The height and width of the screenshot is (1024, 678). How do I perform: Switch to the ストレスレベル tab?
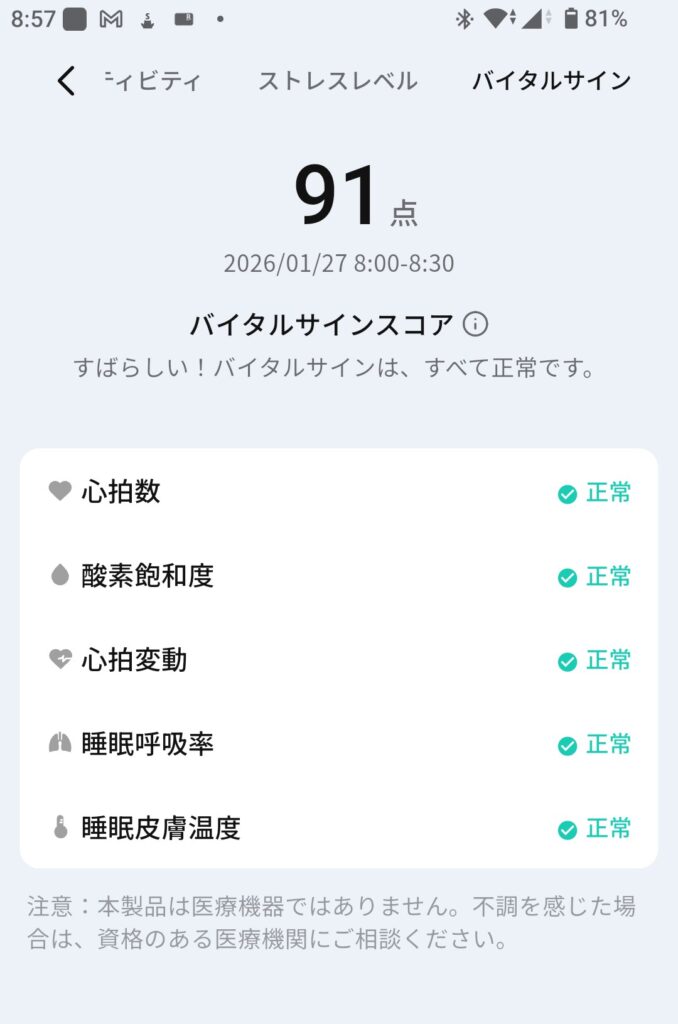(337, 81)
